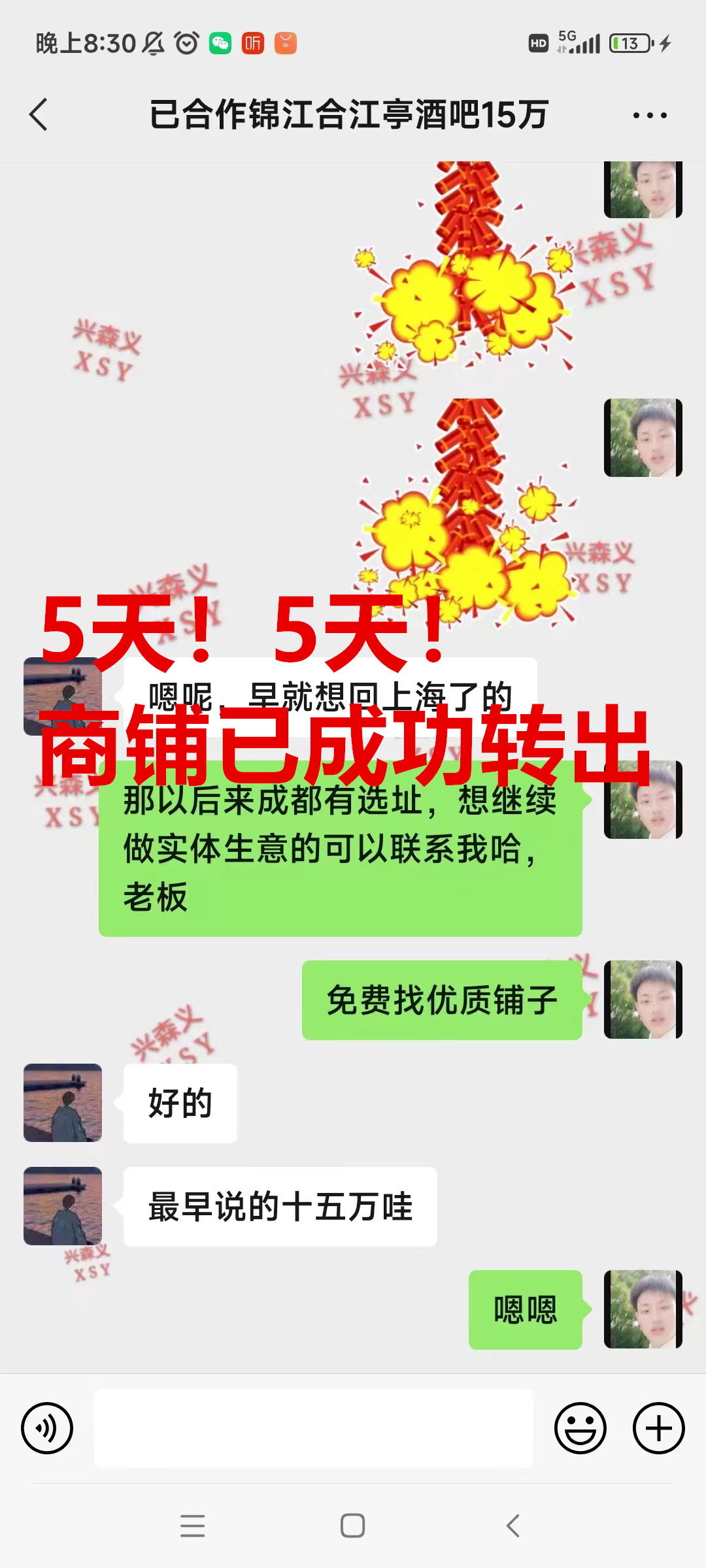The width and height of the screenshot is (706, 1568).
Task: Open the emoji sticker panel
Action: point(580,1428)
